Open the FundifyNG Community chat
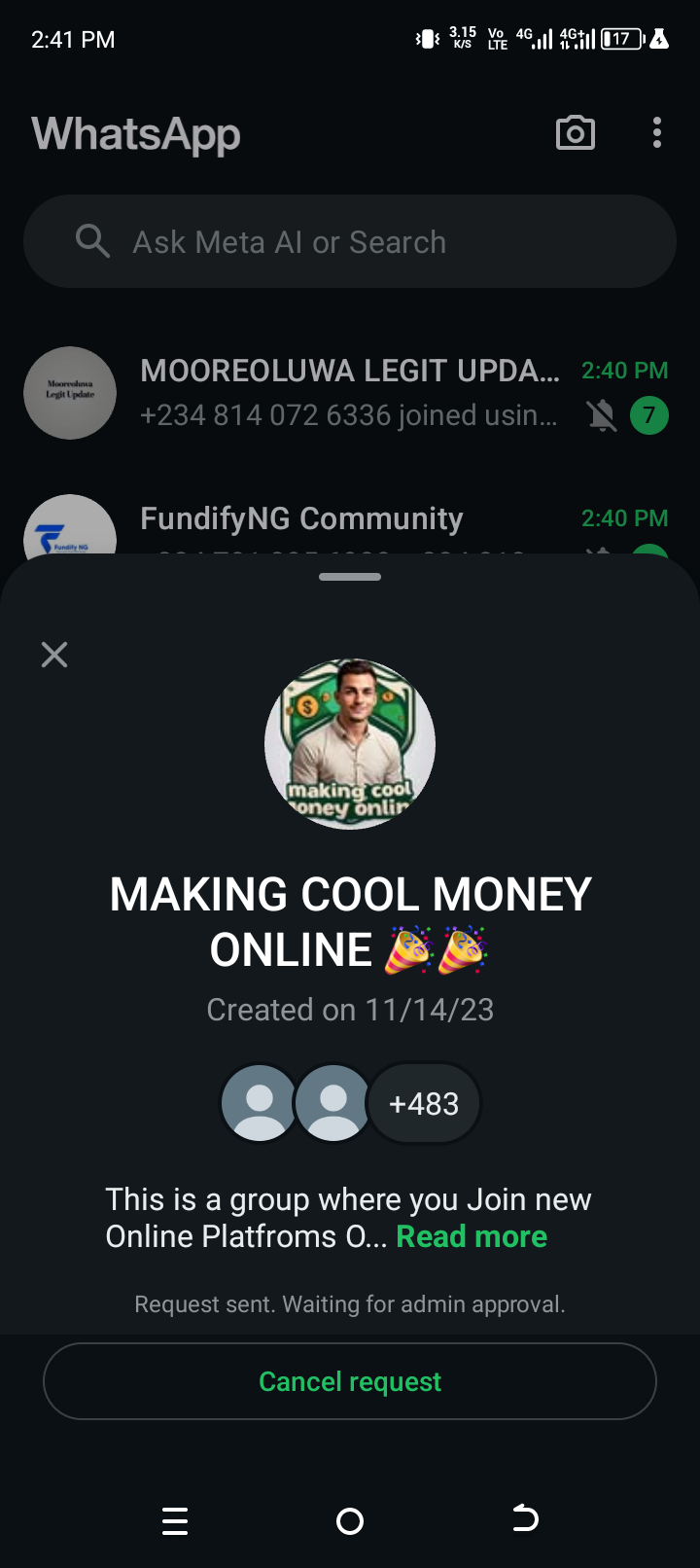The width and height of the screenshot is (700, 1568). click(x=301, y=520)
